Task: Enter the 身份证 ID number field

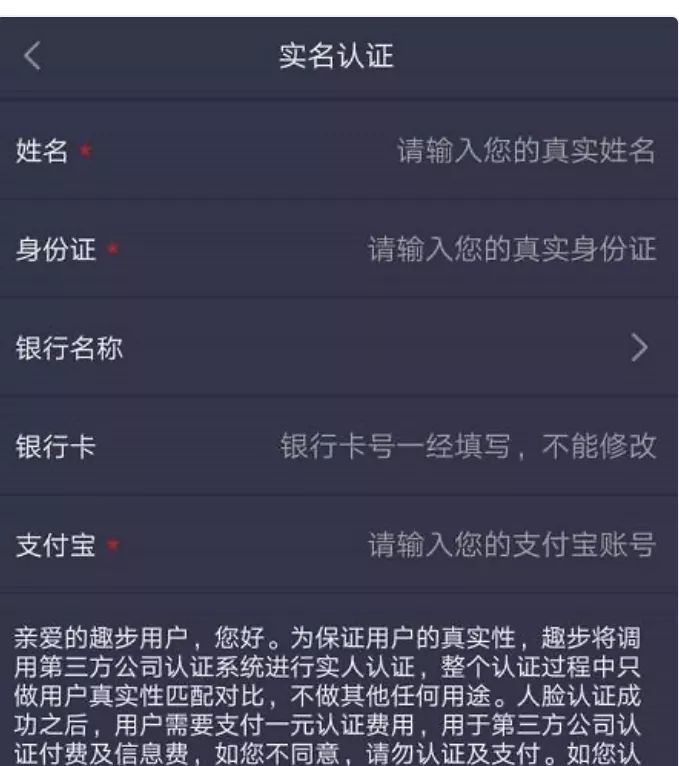Action: pyautogui.click(x=511, y=249)
